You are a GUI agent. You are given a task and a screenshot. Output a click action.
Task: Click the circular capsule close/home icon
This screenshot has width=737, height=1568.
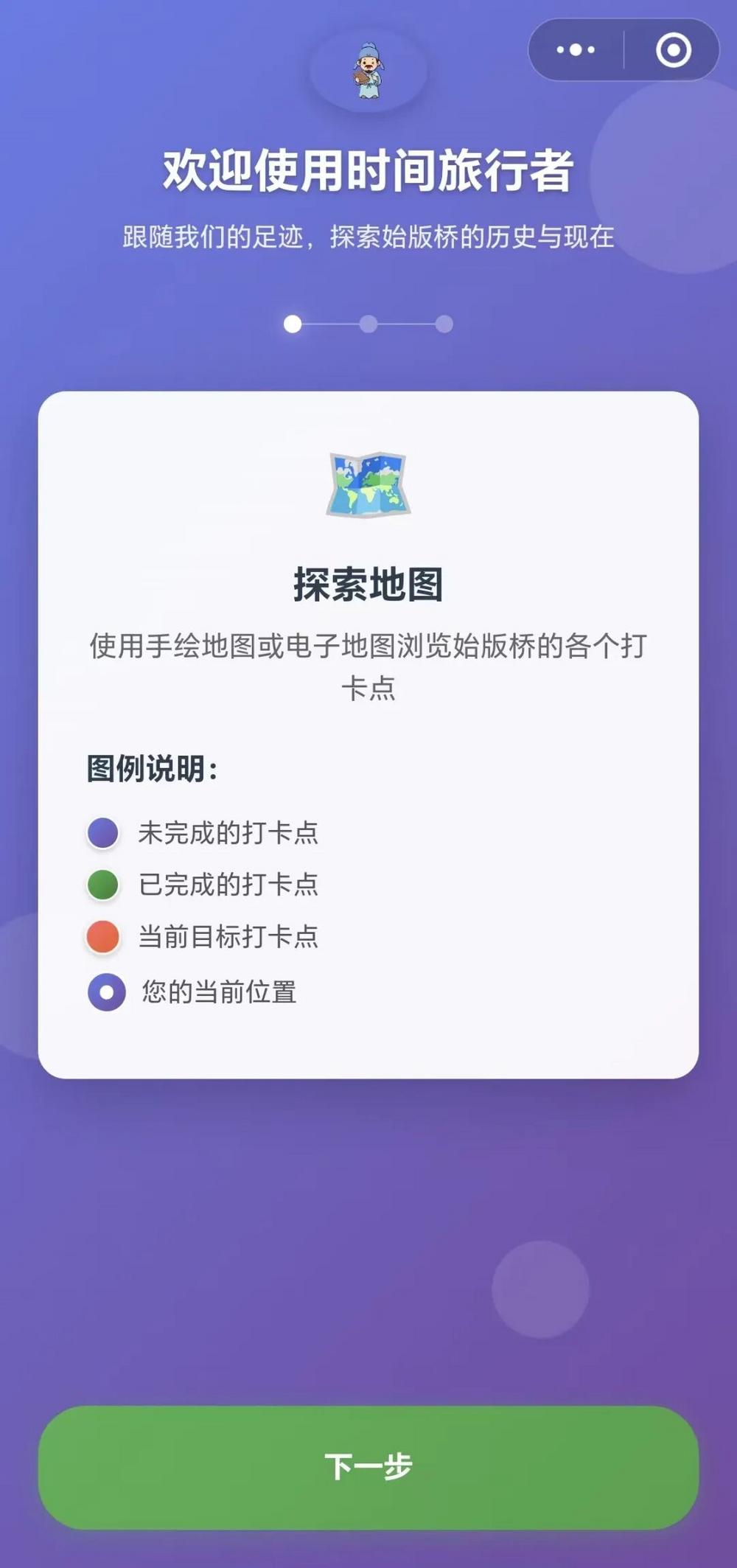point(673,50)
